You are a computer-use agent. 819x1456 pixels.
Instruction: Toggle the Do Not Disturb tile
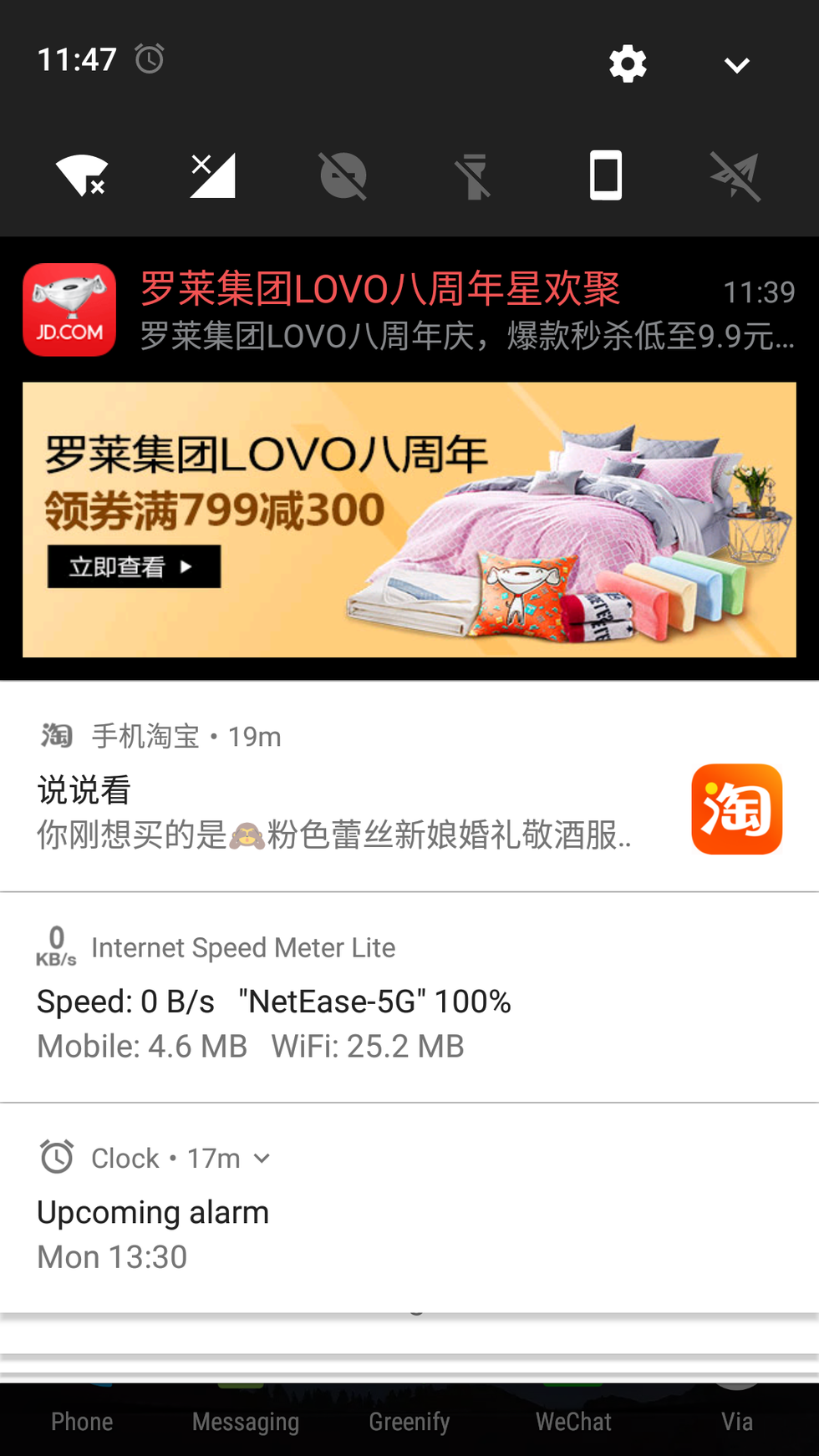(x=343, y=175)
